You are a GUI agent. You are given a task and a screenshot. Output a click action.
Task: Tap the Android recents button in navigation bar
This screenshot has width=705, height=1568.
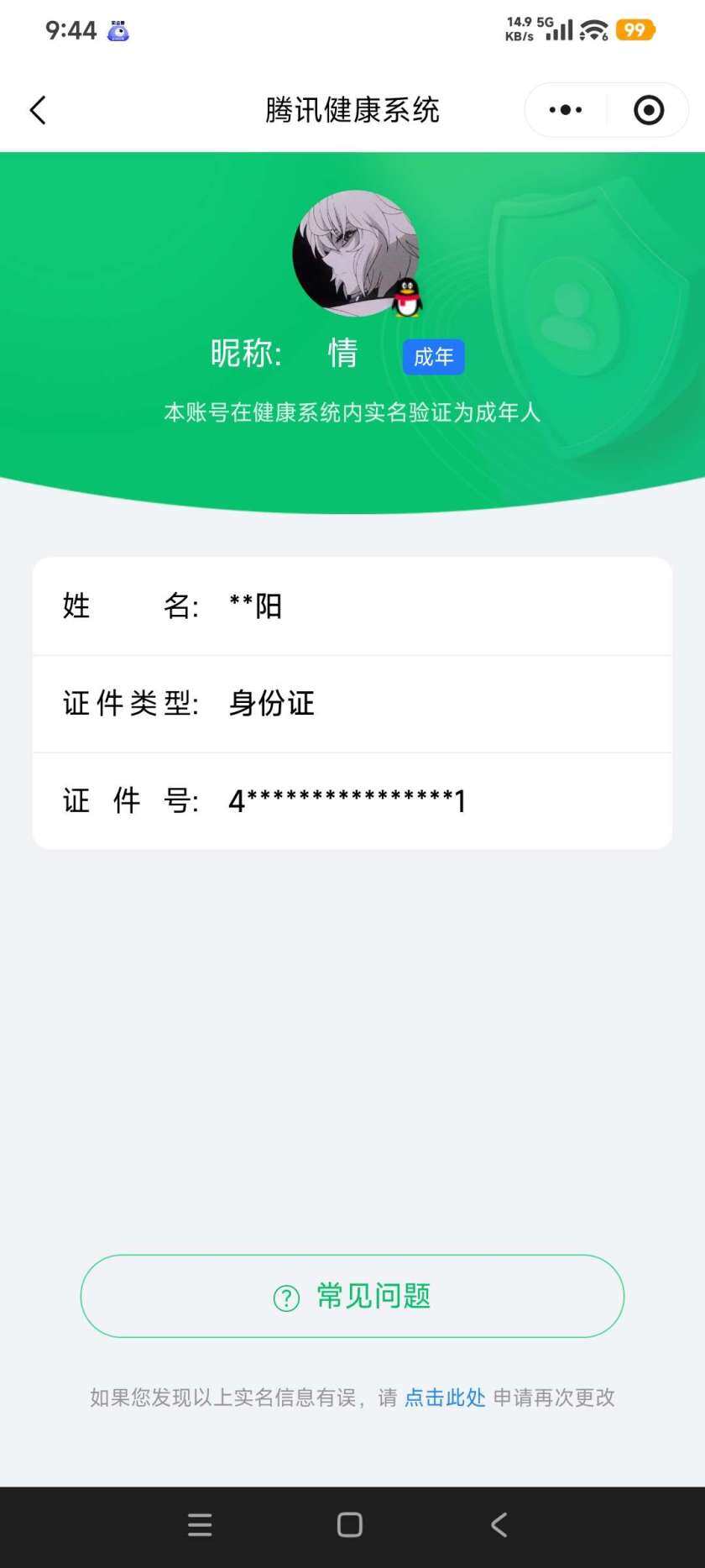[199, 1525]
